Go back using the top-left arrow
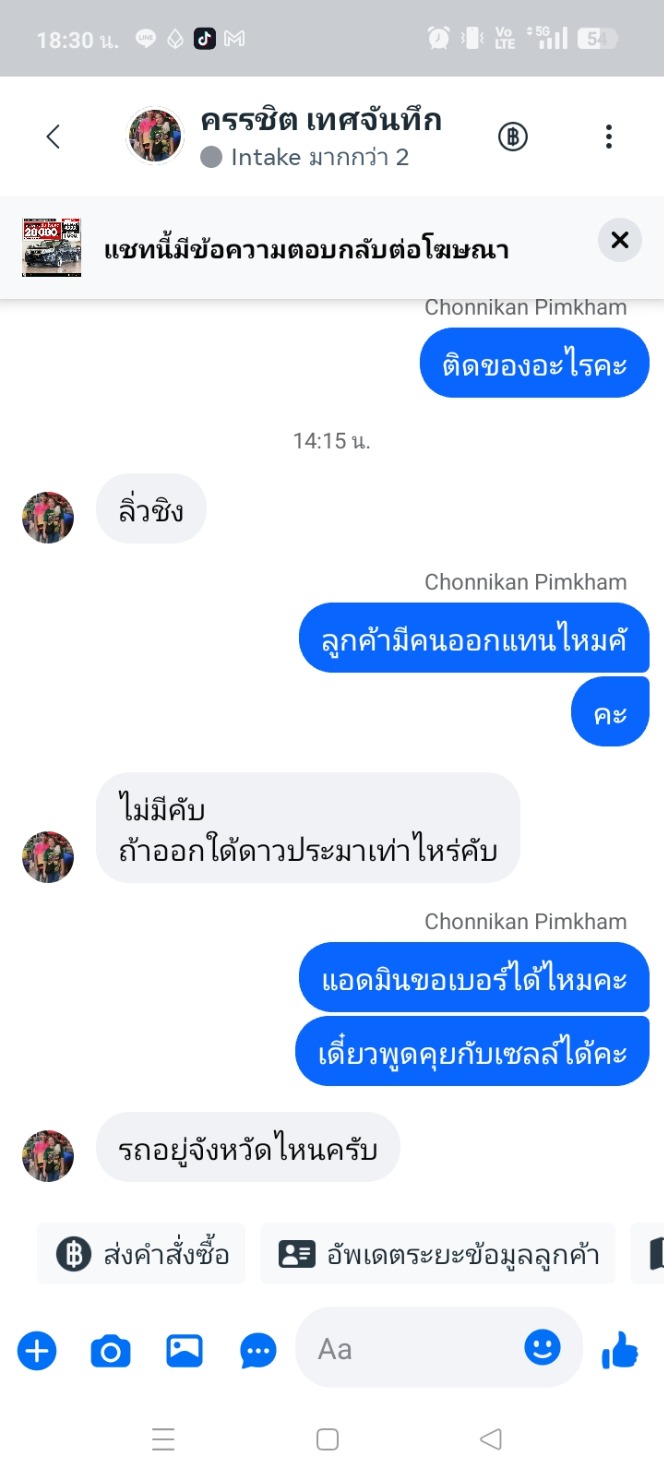Image resolution: width=664 pixels, height=1480 pixels. point(54,137)
